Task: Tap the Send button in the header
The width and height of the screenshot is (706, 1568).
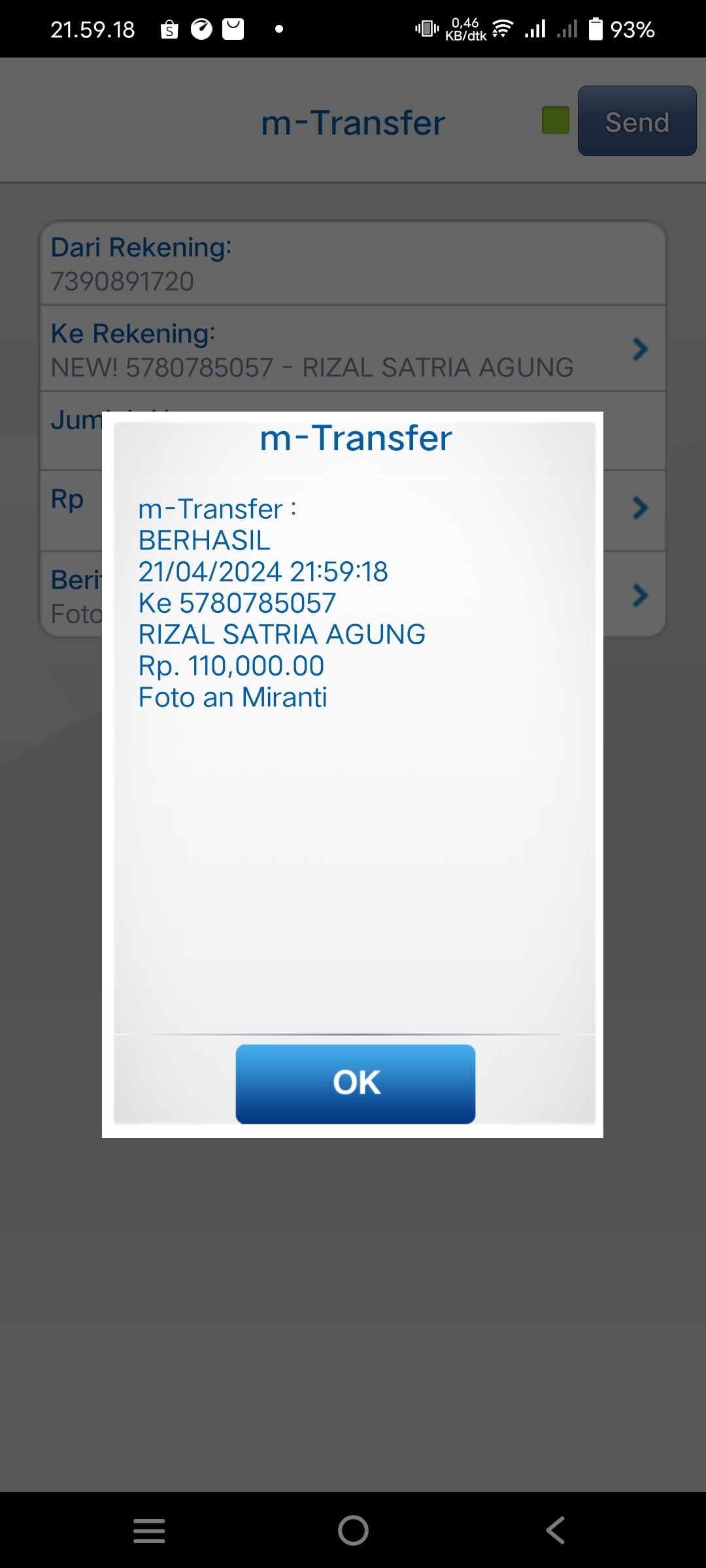Action: click(x=637, y=122)
